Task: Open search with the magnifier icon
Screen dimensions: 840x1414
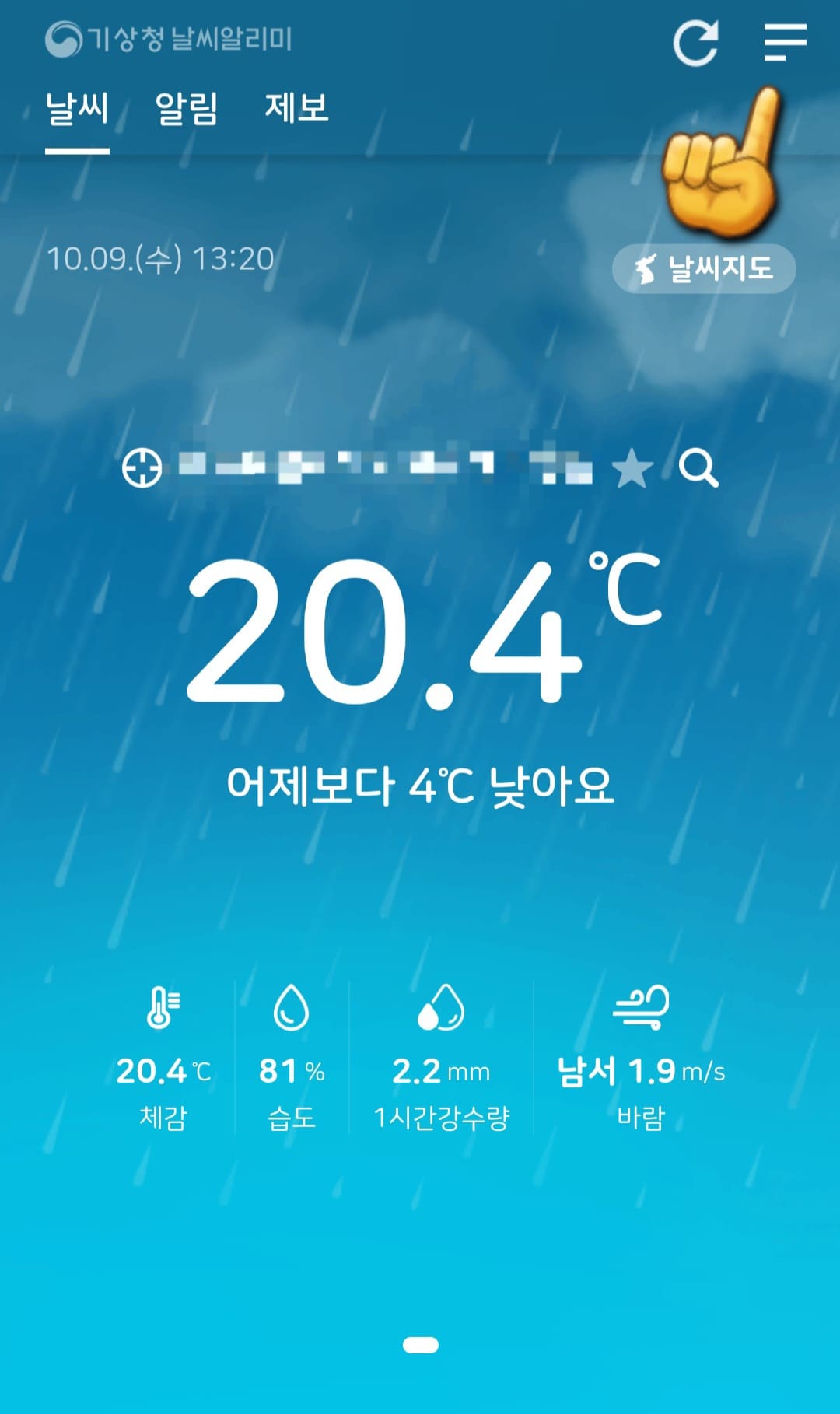Action: pyautogui.click(x=698, y=467)
